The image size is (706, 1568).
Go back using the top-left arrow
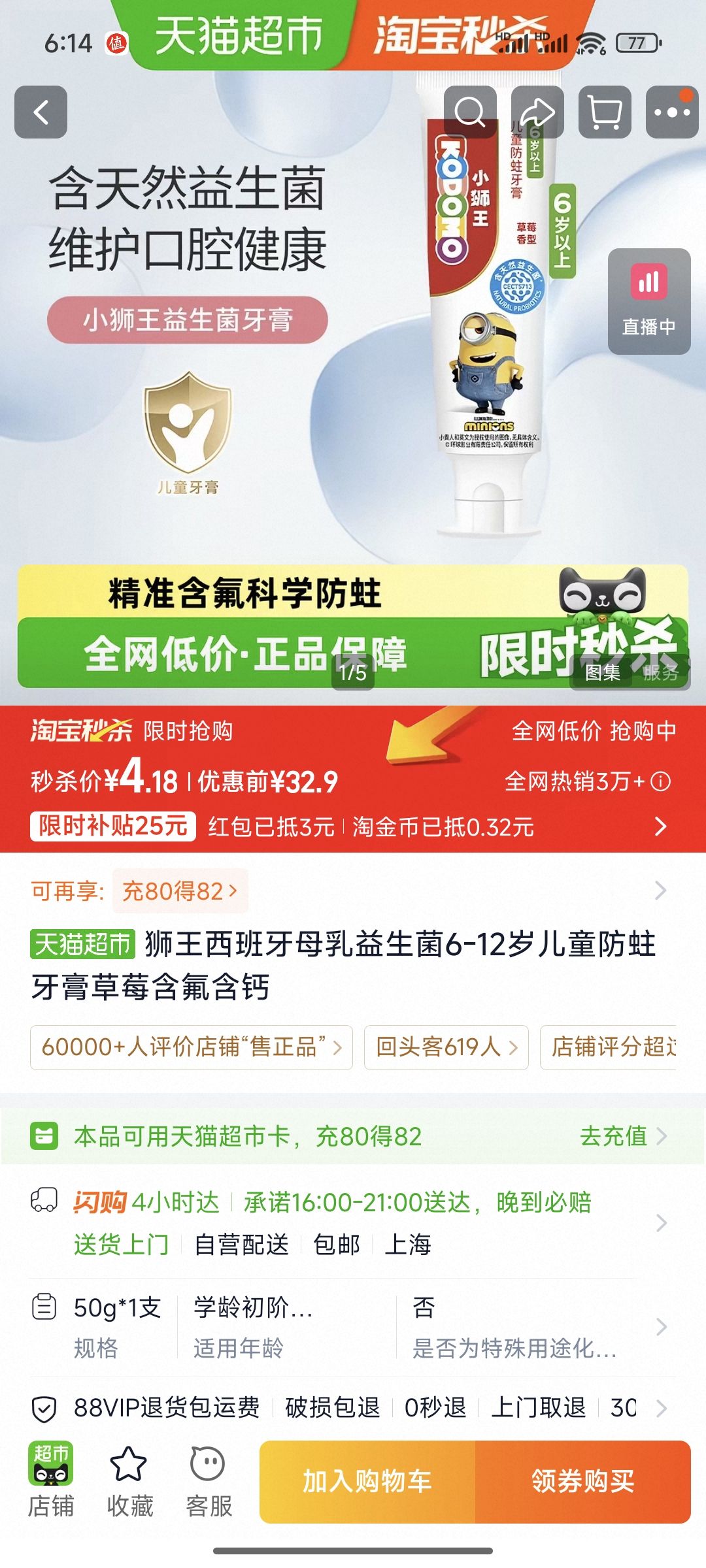[41, 112]
